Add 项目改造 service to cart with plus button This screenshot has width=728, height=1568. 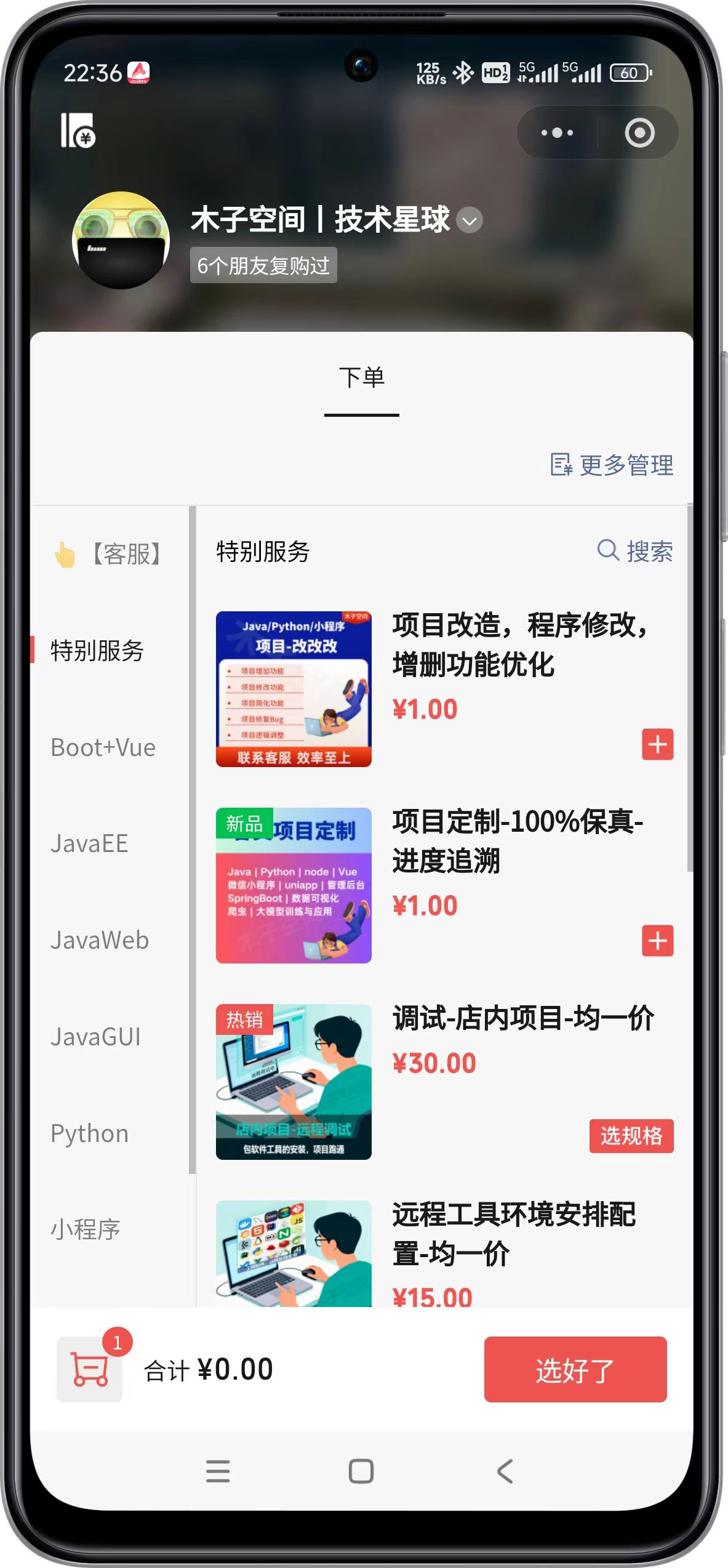pos(658,744)
